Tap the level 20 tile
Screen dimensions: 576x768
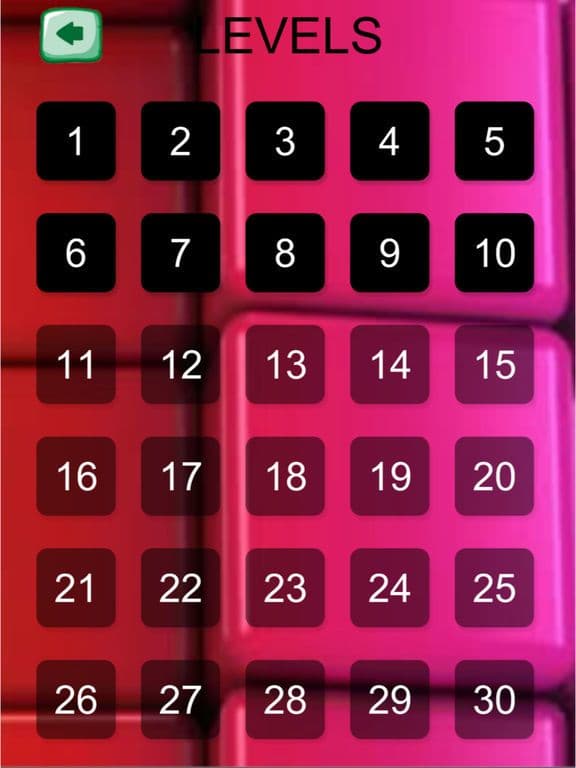pyautogui.click(x=495, y=476)
